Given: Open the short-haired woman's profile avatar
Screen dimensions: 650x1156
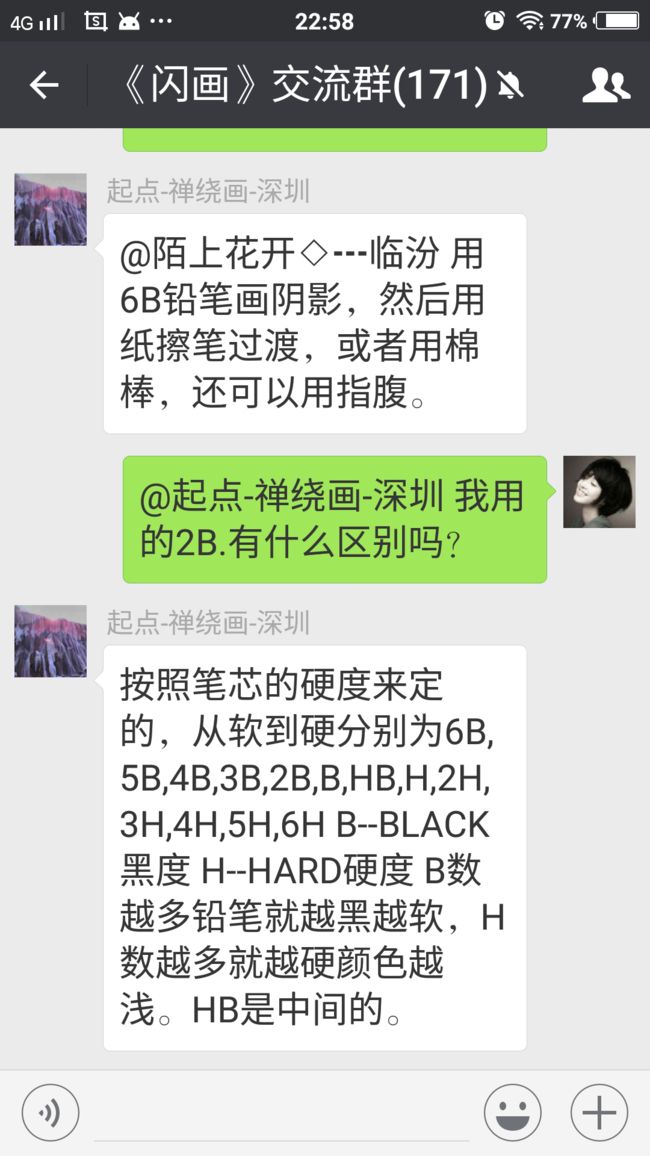Looking at the screenshot, I should tap(599, 492).
